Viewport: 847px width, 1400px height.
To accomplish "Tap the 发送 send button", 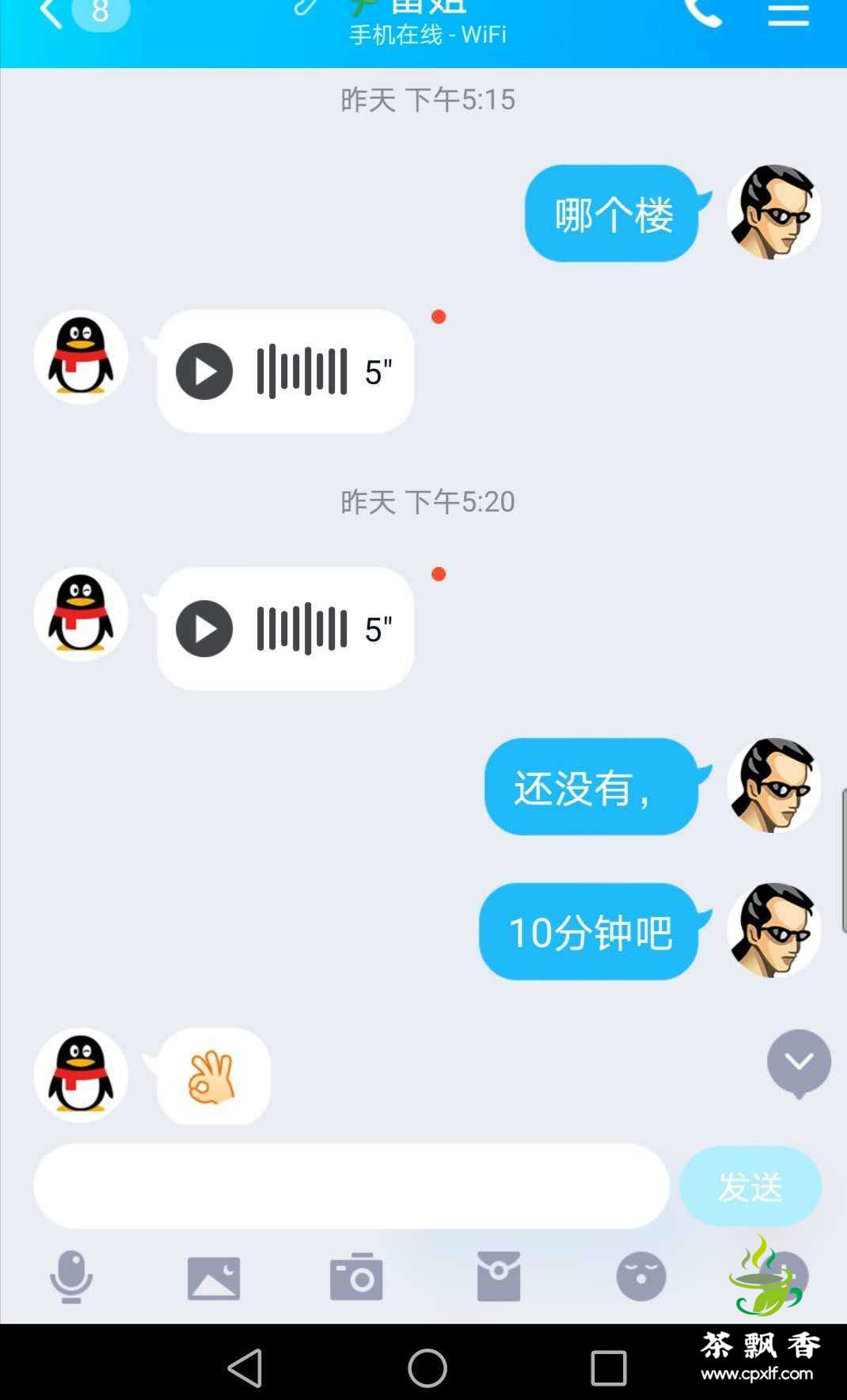I will [750, 1186].
